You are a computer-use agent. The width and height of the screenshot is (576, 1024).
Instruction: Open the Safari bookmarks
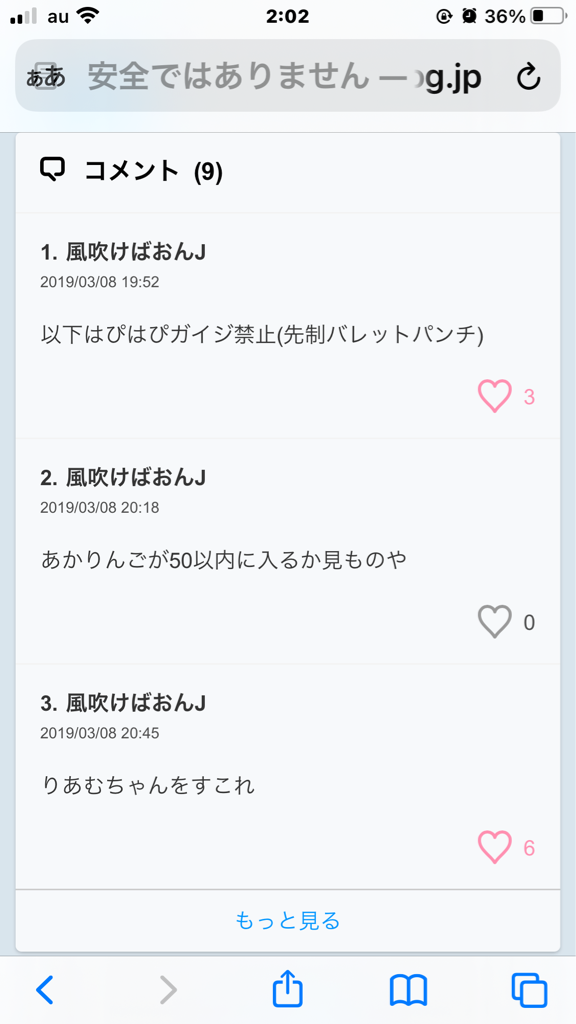(x=408, y=990)
